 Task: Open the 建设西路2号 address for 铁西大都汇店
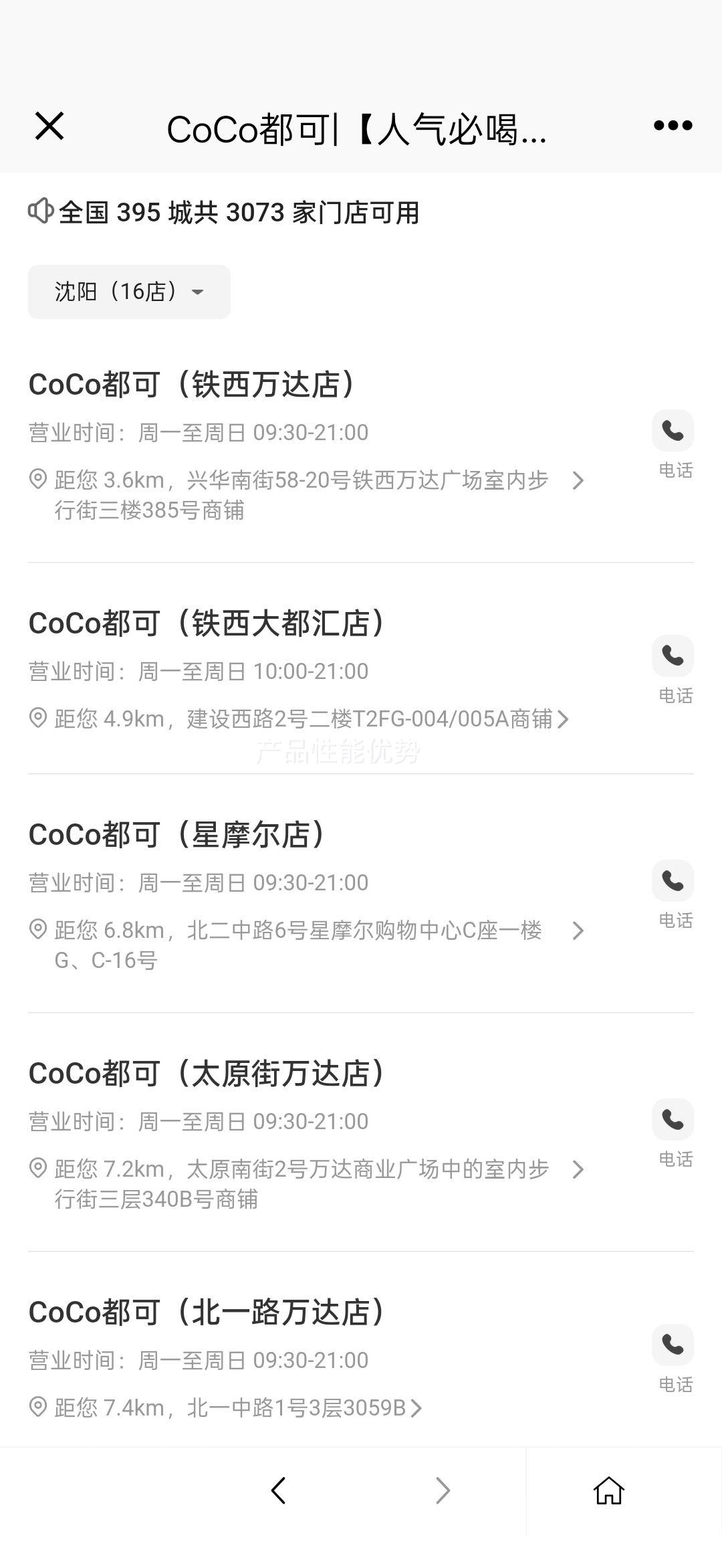tap(299, 719)
